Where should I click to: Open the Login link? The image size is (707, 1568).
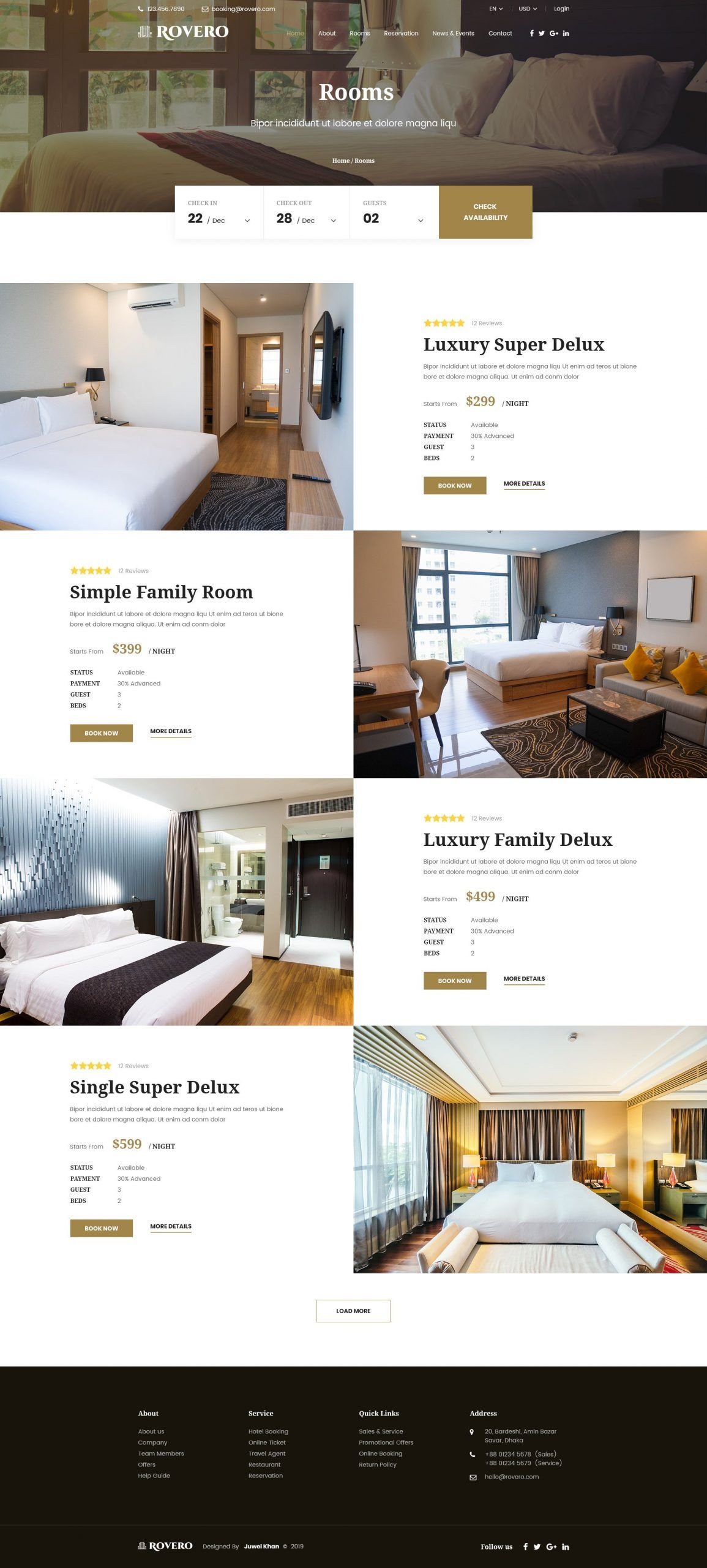(561, 9)
